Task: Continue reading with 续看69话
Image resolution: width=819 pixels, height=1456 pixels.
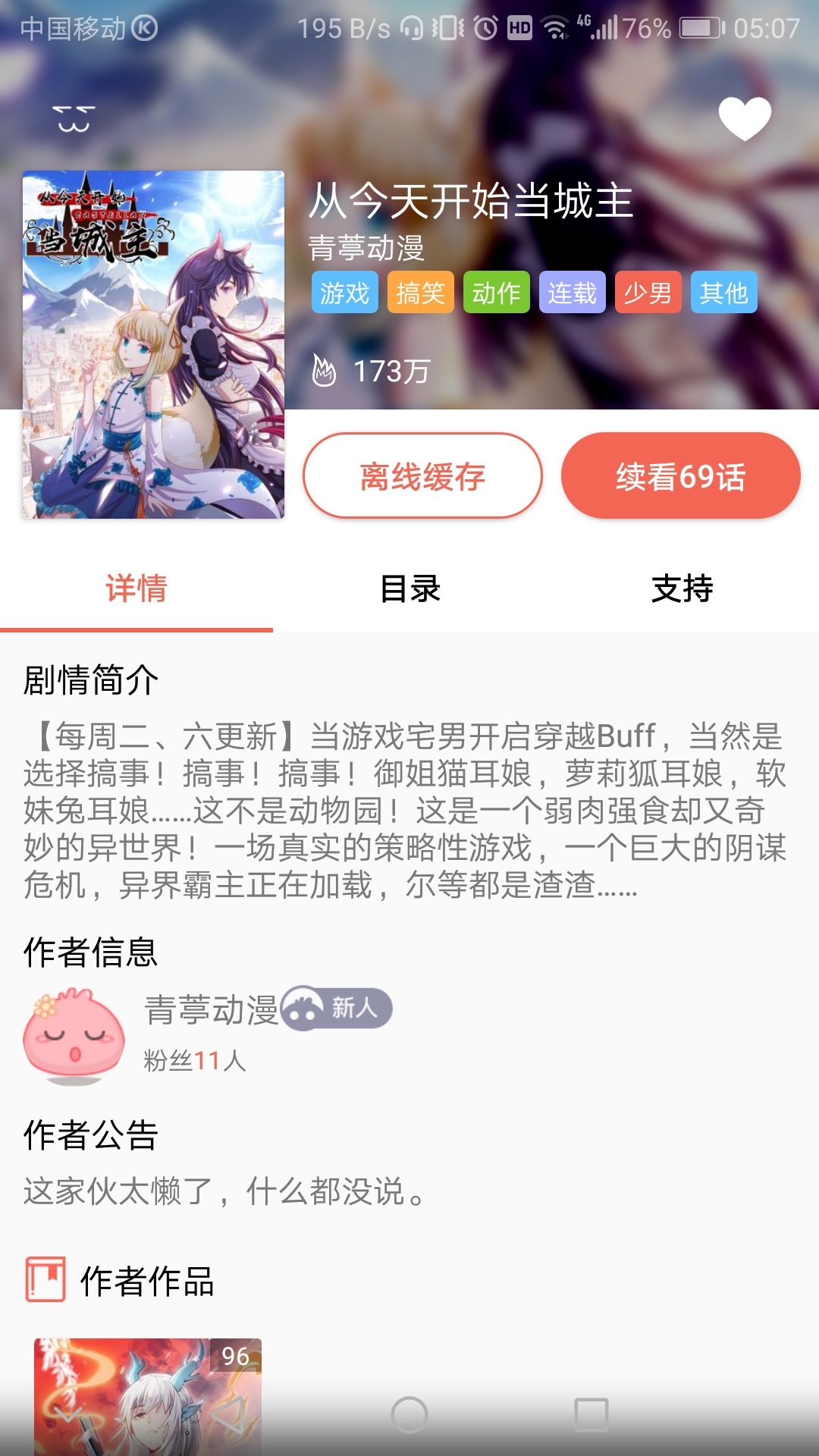Action: [680, 476]
